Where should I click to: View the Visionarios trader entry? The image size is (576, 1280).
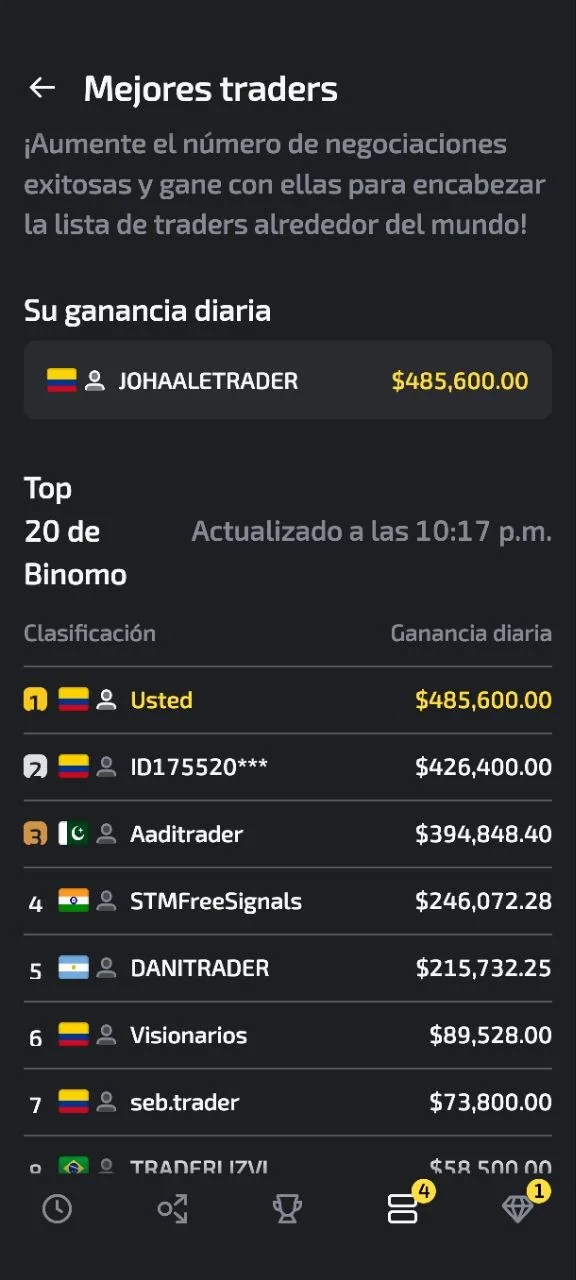(288, 1035)
